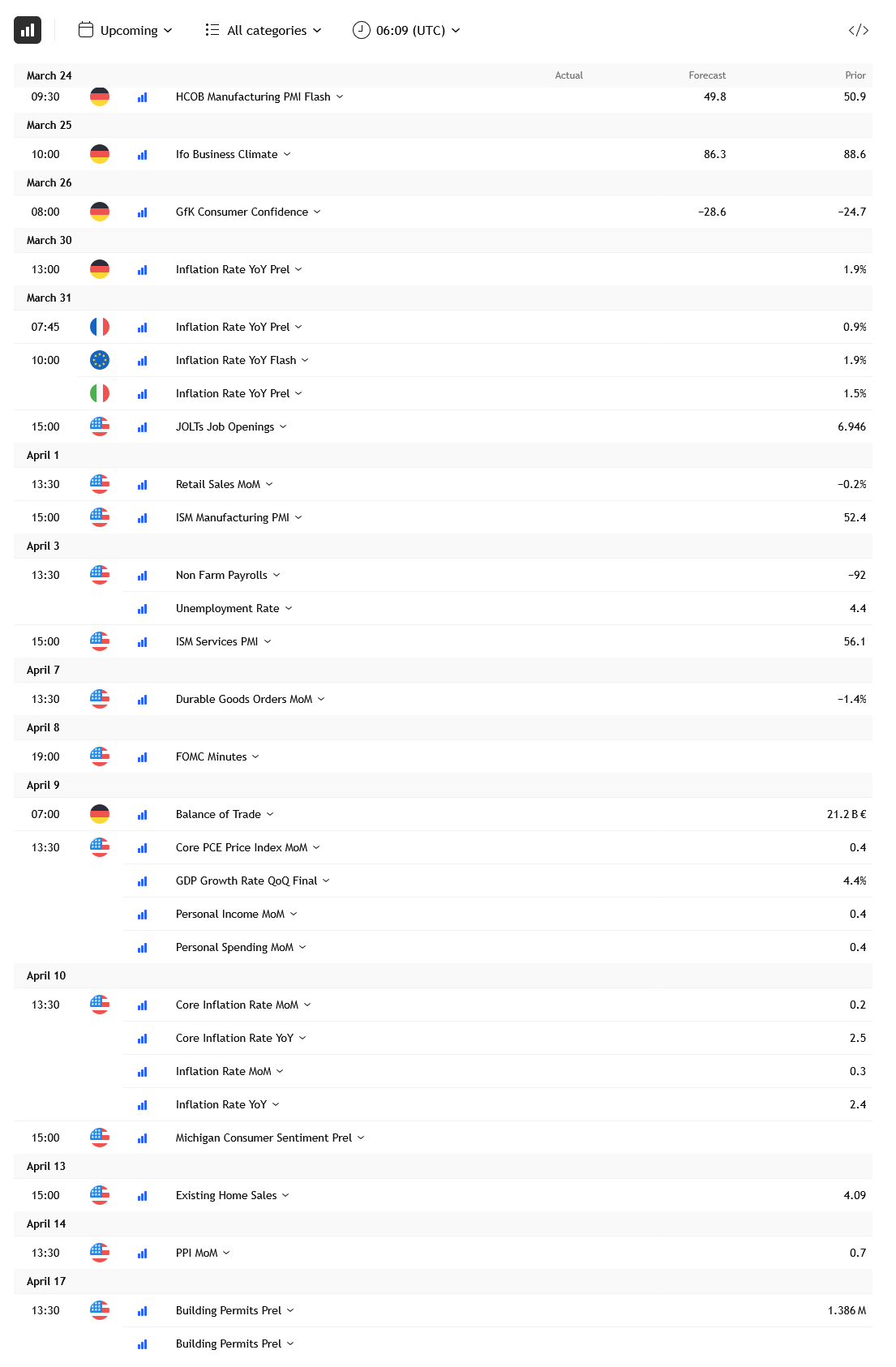Expand Inflation Rate YoY Flash event
The image size is (896, 1367).
pos(242,360)
